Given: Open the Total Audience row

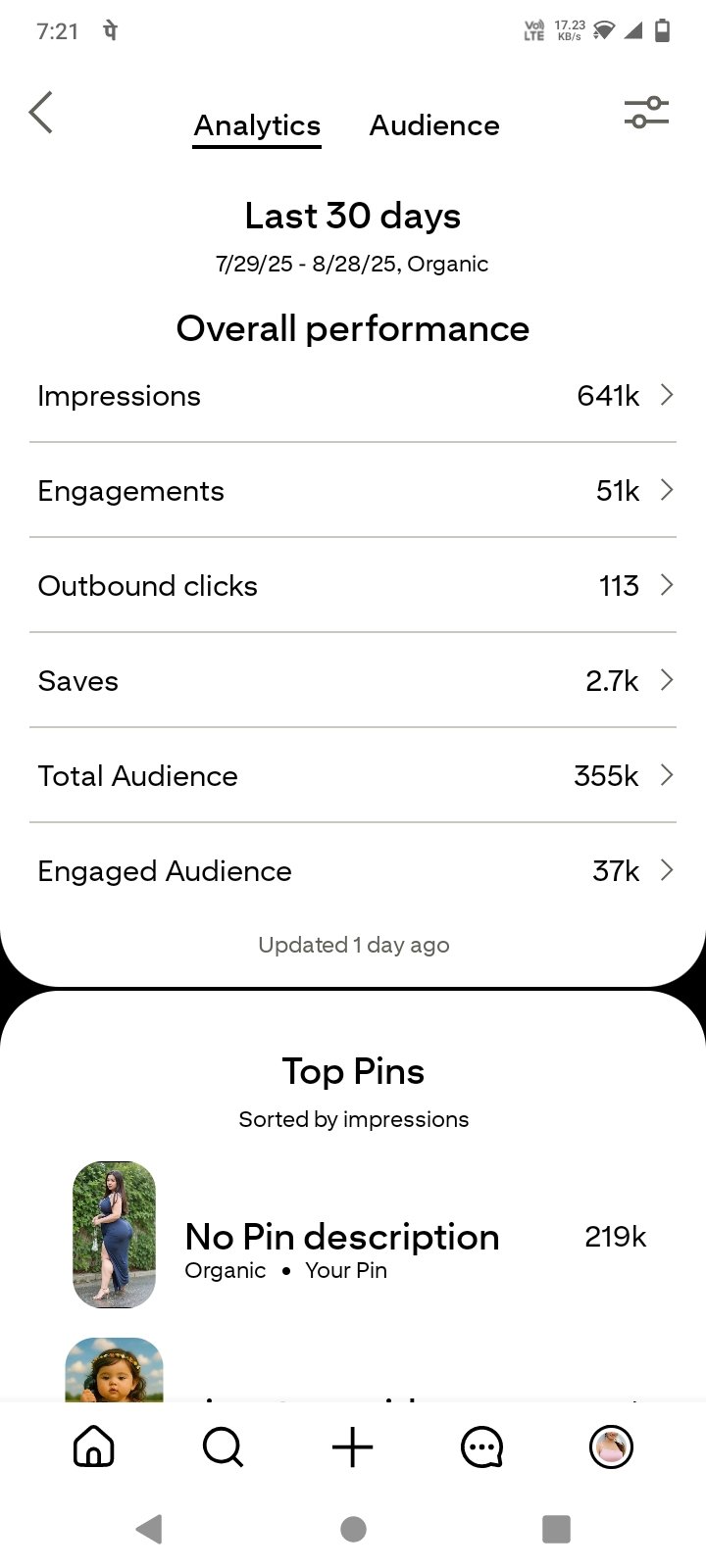Looking at the screenshot, I should point(353,776).
